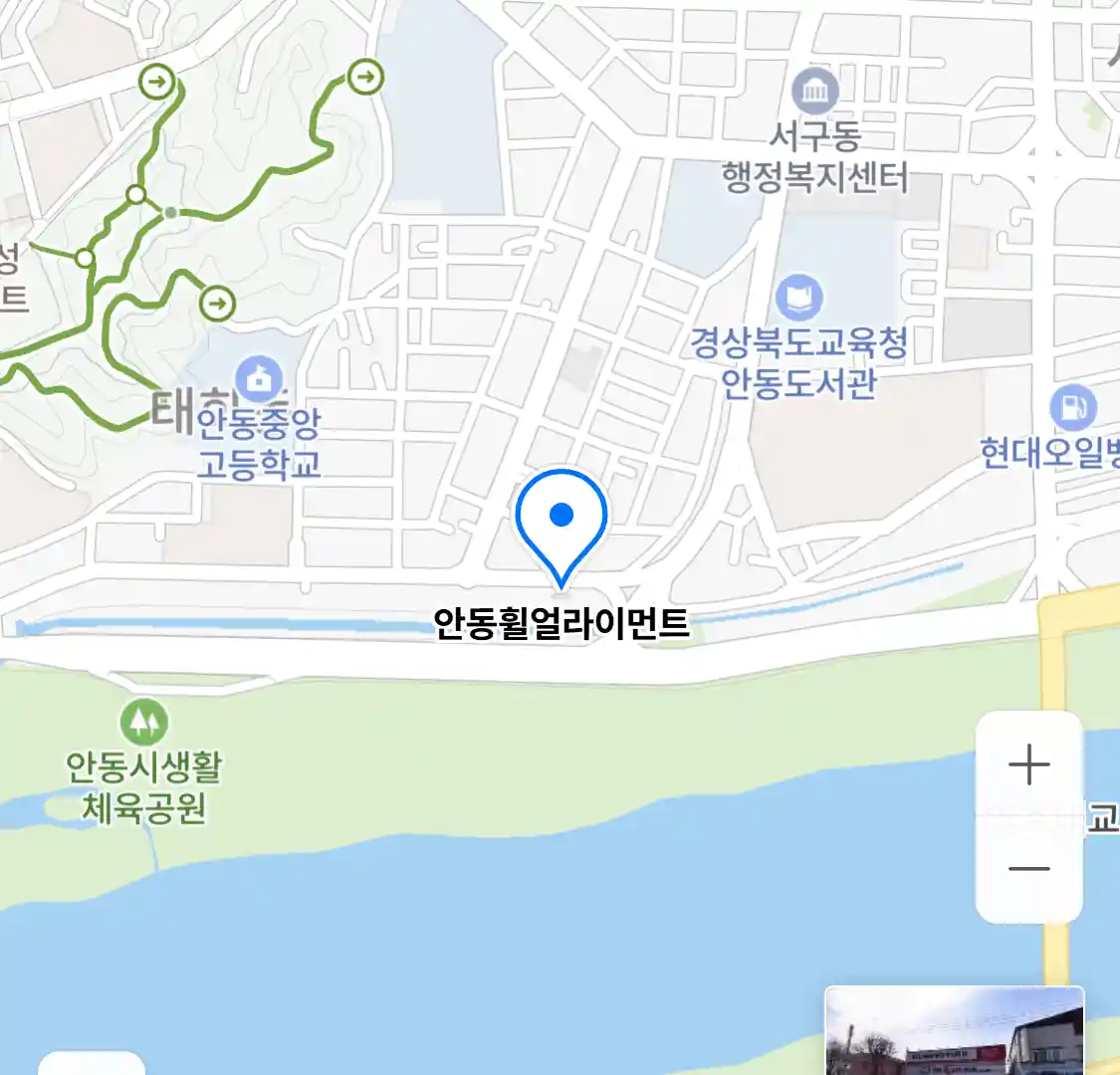Open the 현대오일뱅크 gas station marker
Screen dimensions: 1120x1075
pos(1072,408)
